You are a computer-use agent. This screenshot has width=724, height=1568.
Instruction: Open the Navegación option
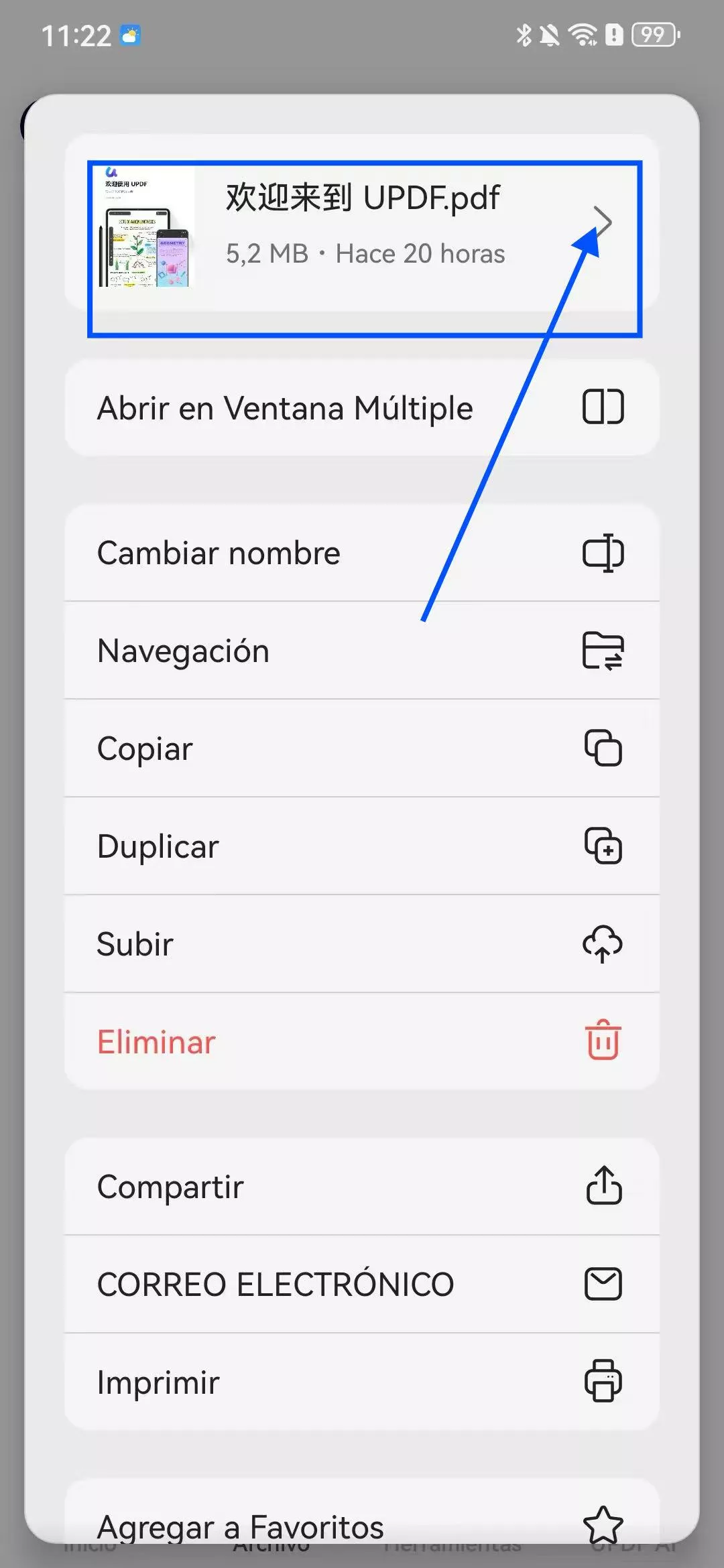(362, 651)
